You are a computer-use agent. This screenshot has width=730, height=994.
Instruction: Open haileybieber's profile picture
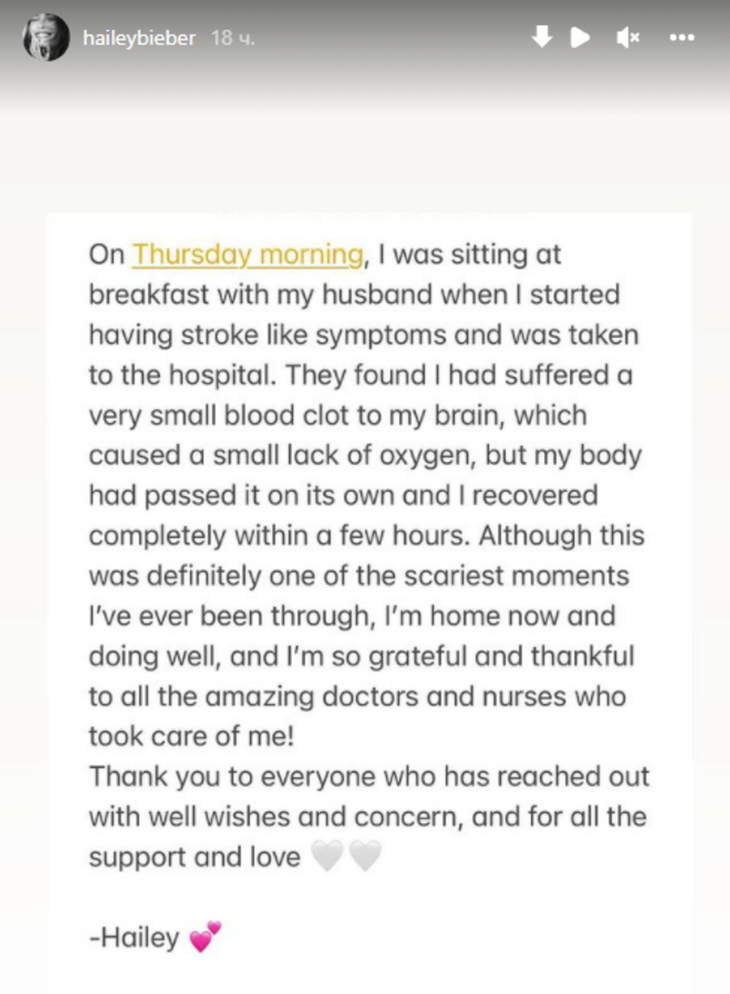pos(46,38)
